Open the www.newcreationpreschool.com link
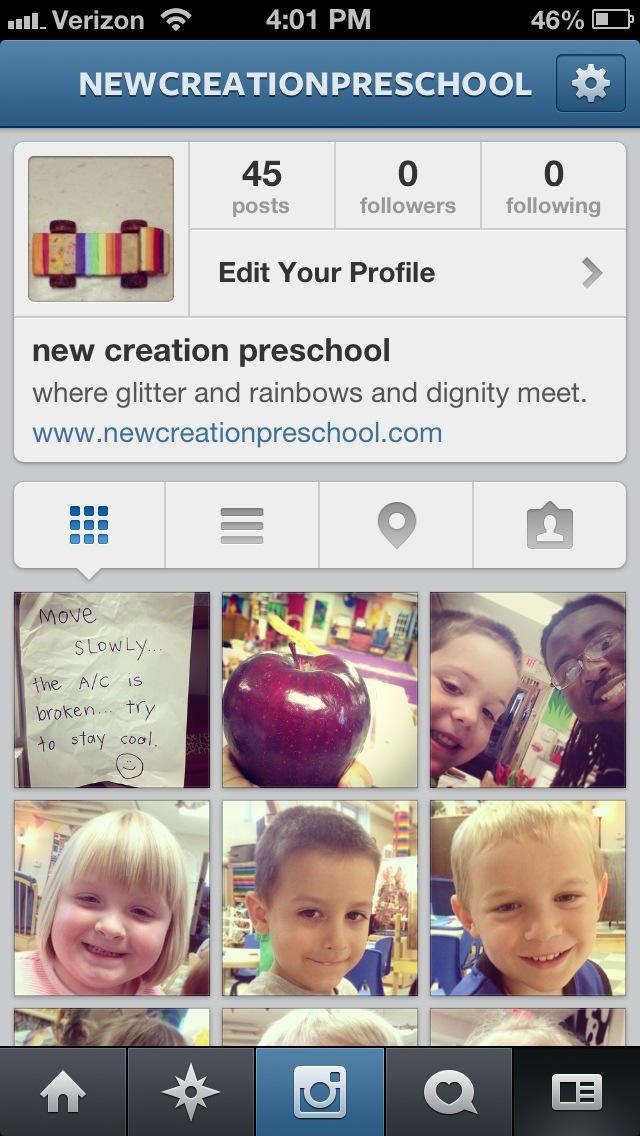The image size is (640, 1136). (237, 433)
